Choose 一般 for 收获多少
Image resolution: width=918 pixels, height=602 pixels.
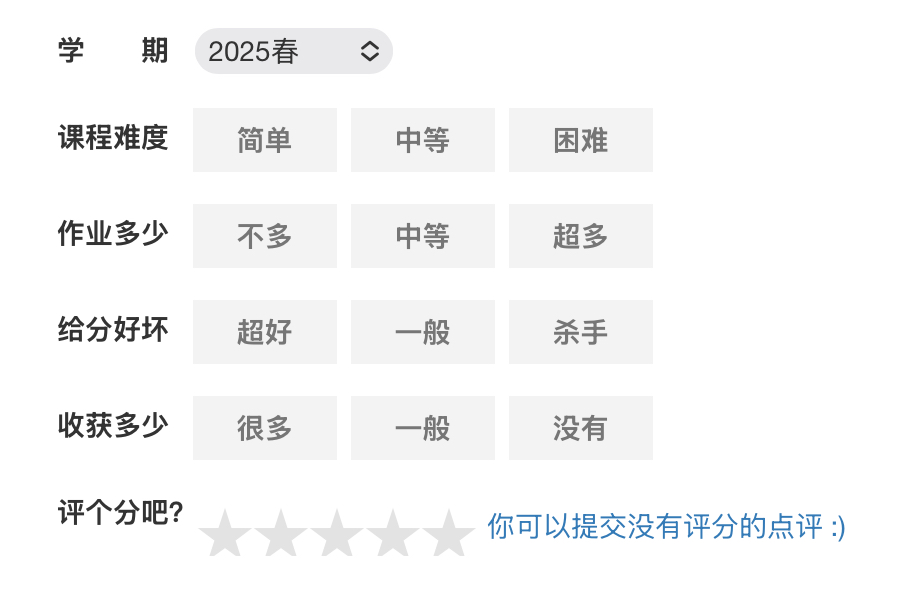click(x=423, y=428)
